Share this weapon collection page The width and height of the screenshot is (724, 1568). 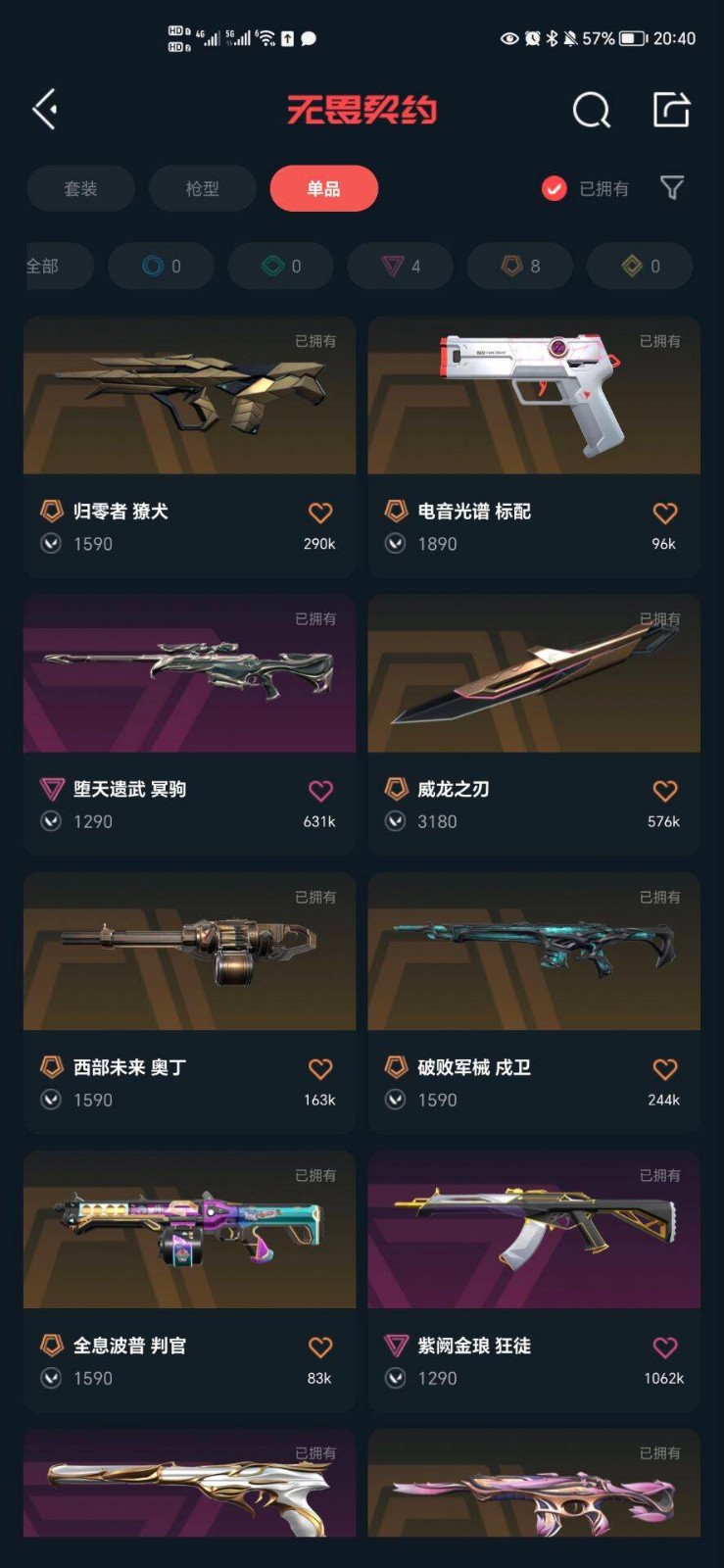tap(671, 110)
